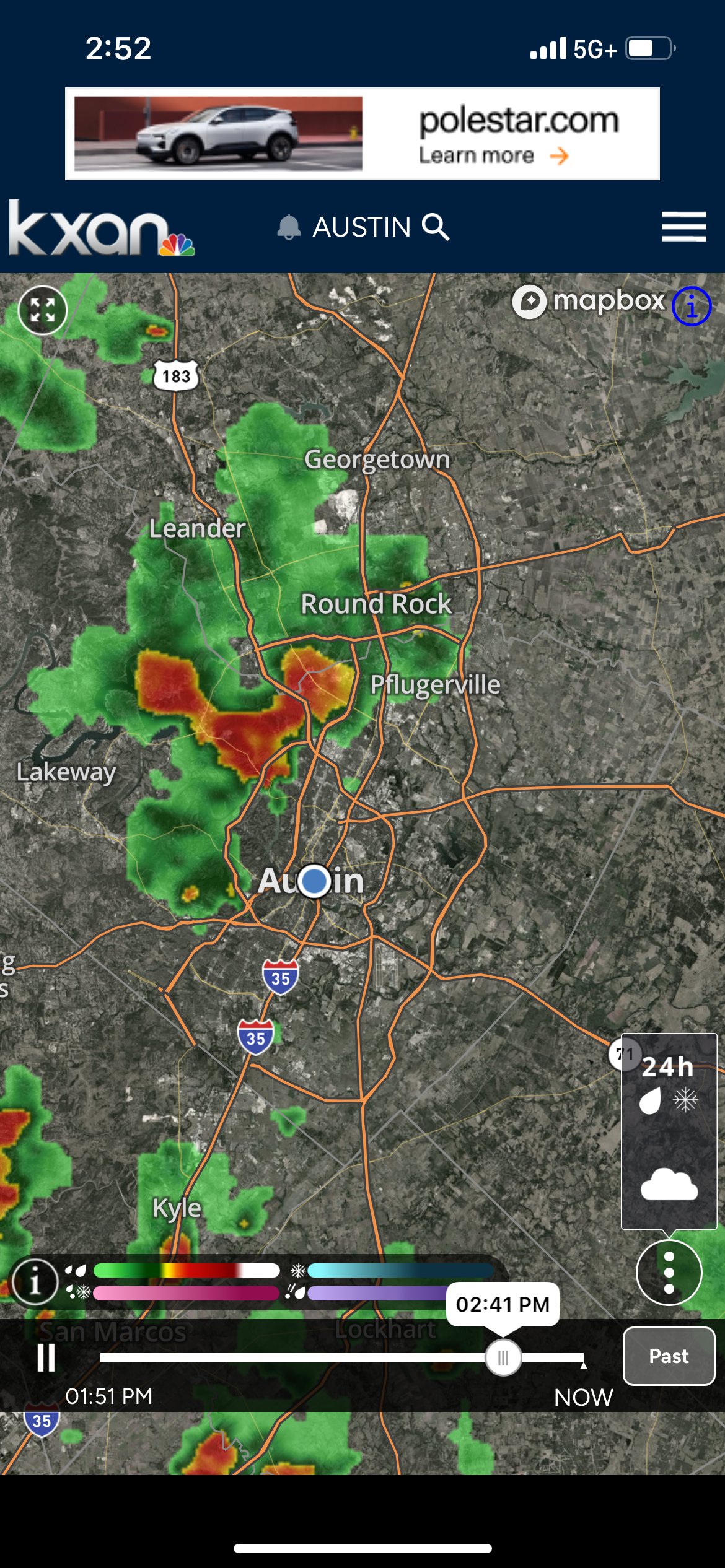725x1568 pixels.
Task: Open the radar legend info
Action: click(x=35, y=1281)
